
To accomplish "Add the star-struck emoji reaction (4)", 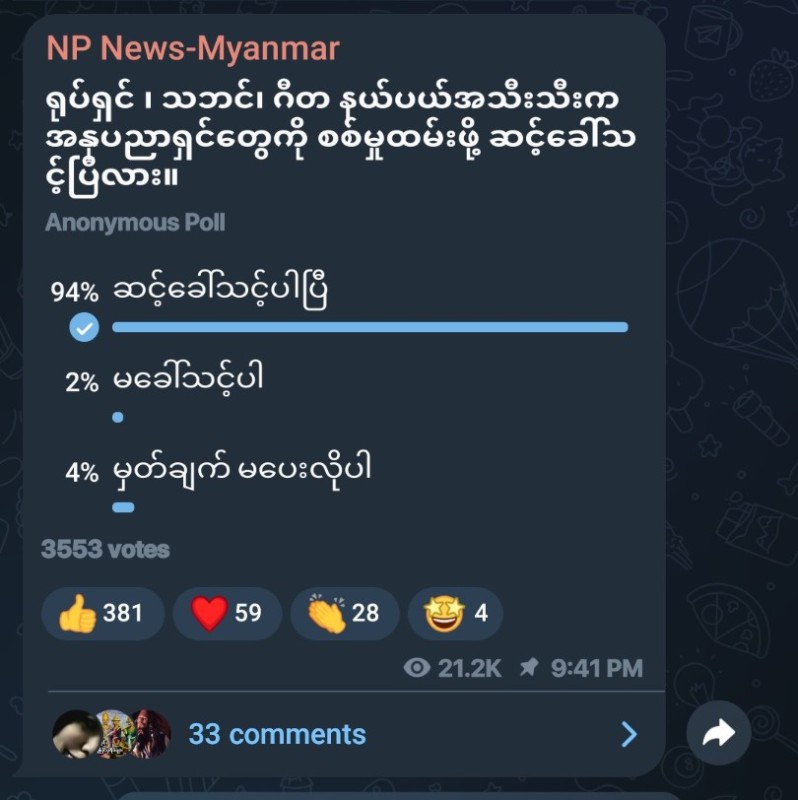I will (x=455, y=613).
